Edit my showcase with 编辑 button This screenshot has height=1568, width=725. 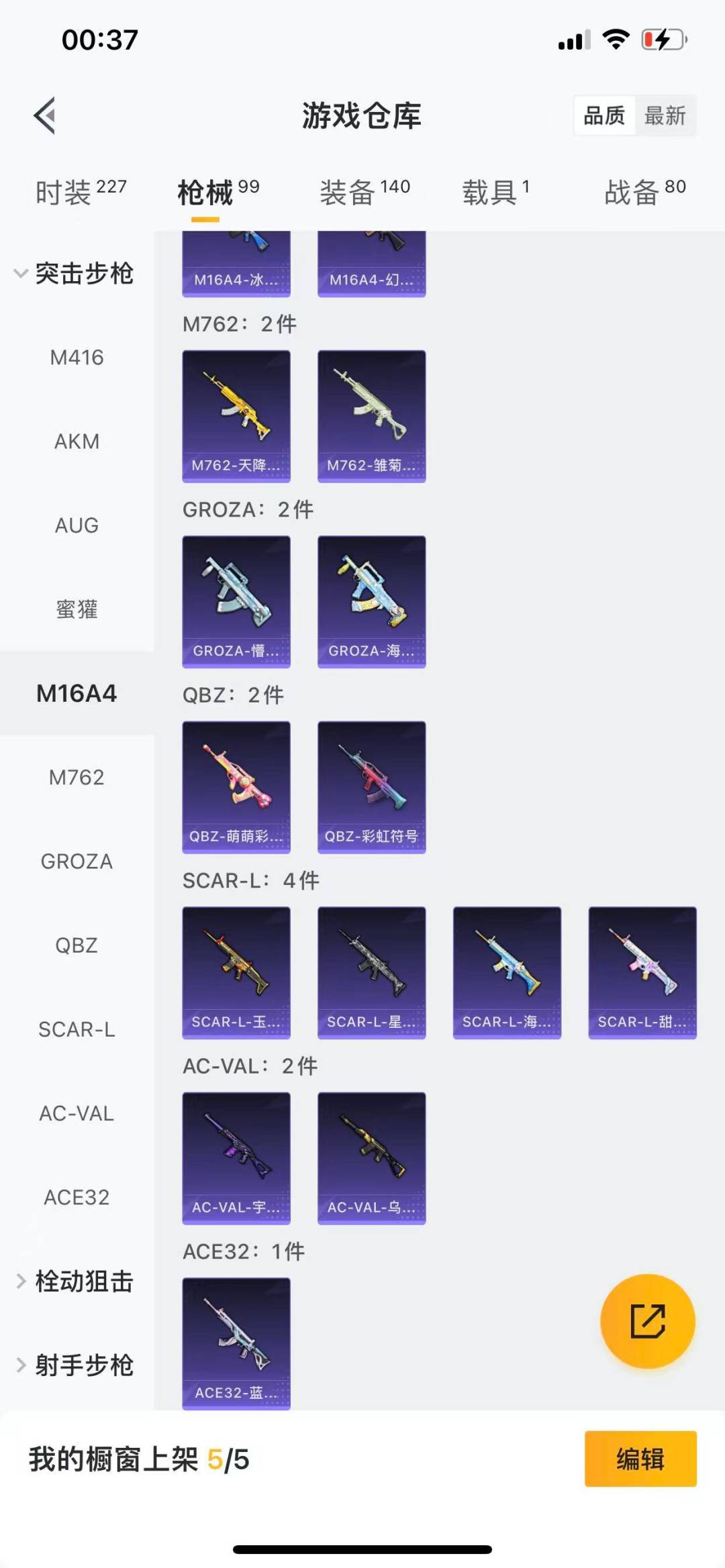(640, 1459)
